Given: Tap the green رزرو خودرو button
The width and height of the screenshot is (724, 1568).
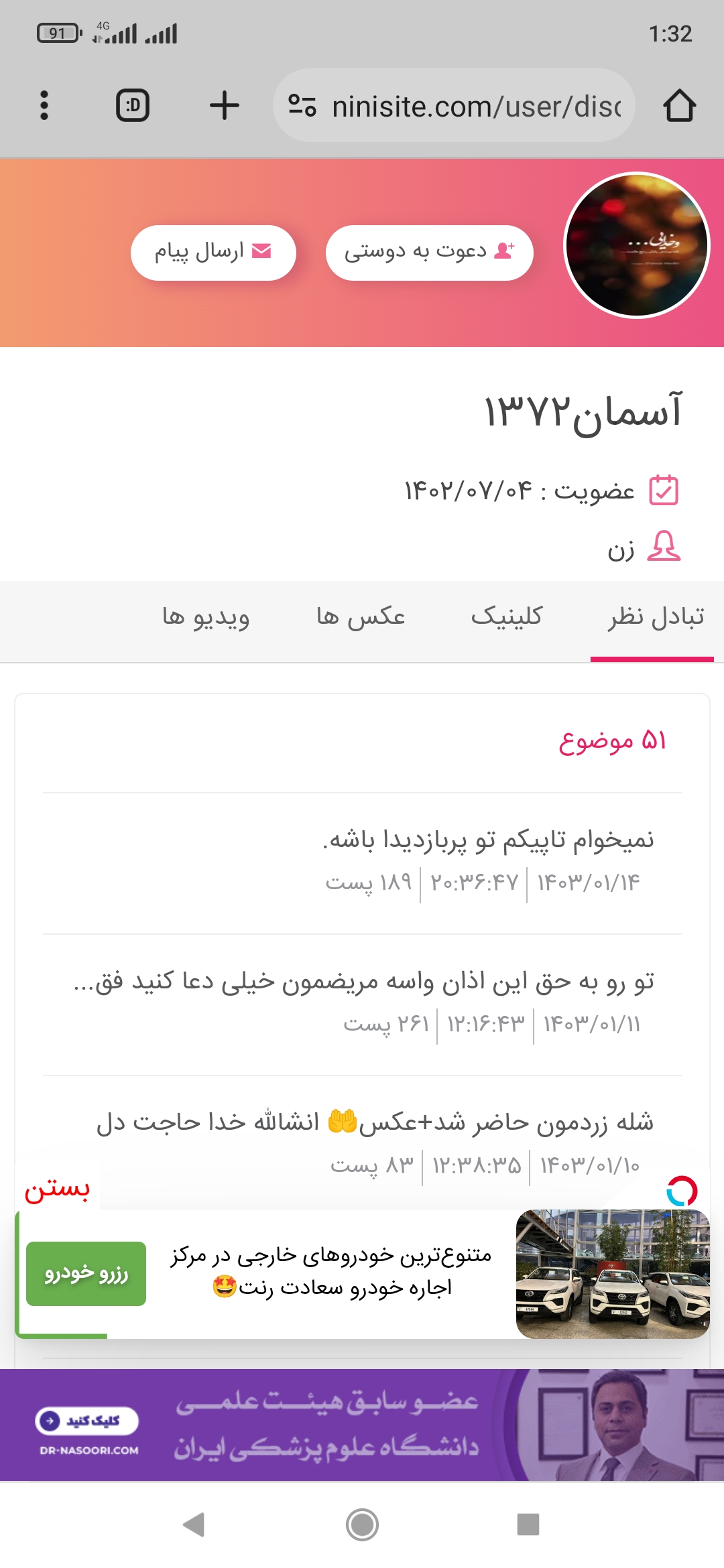Looking at the screenshot, I should click(86, 1273).
